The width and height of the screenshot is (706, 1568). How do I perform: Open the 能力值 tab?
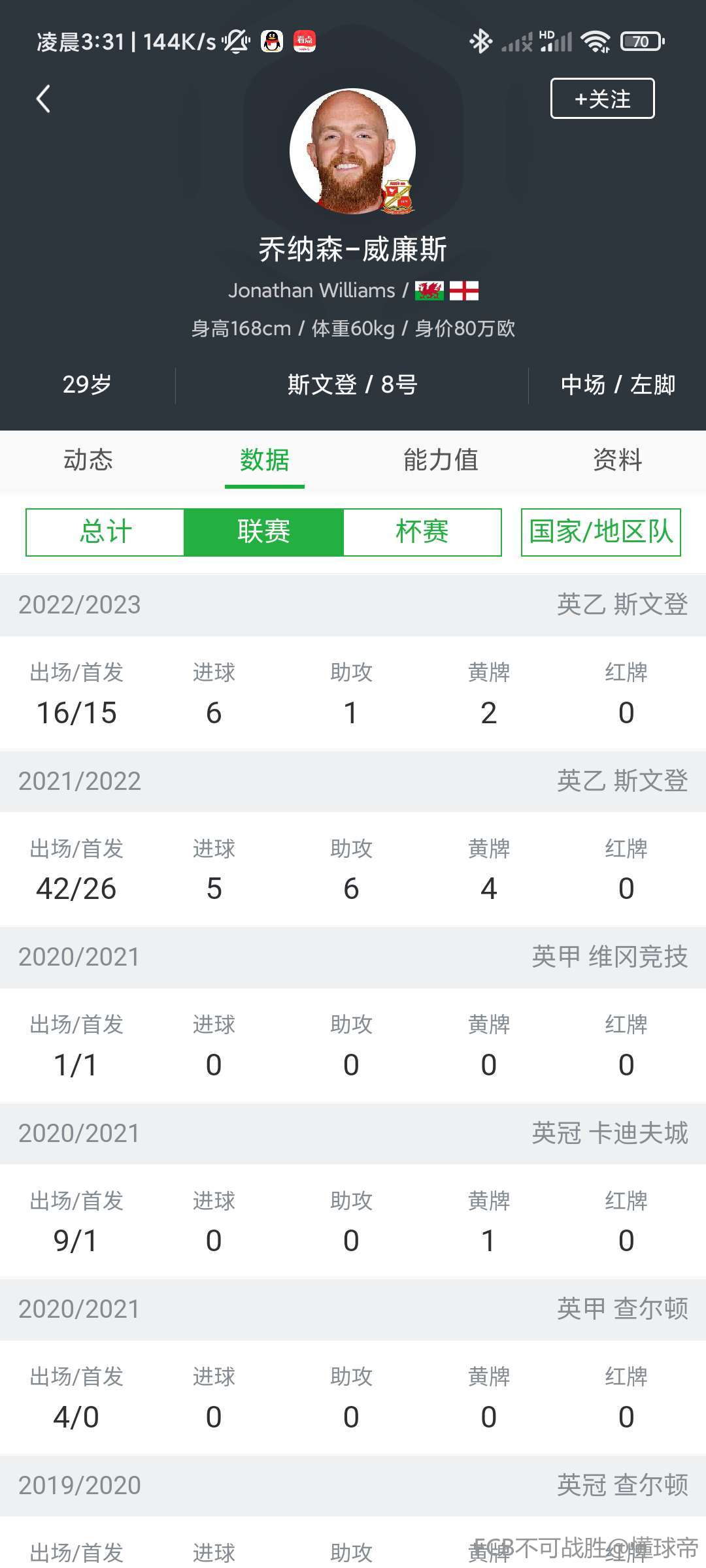point(441,460)
